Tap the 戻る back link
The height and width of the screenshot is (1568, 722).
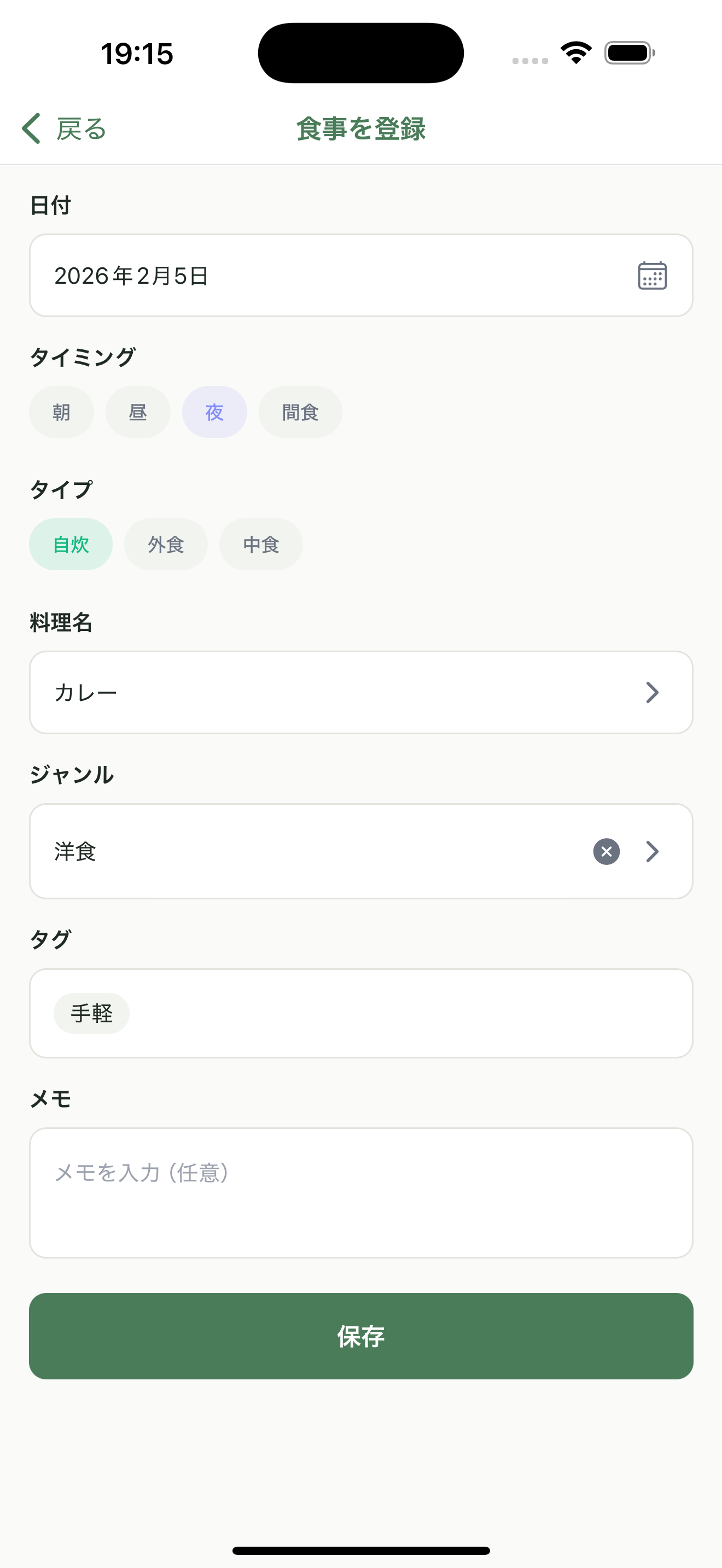81,128
